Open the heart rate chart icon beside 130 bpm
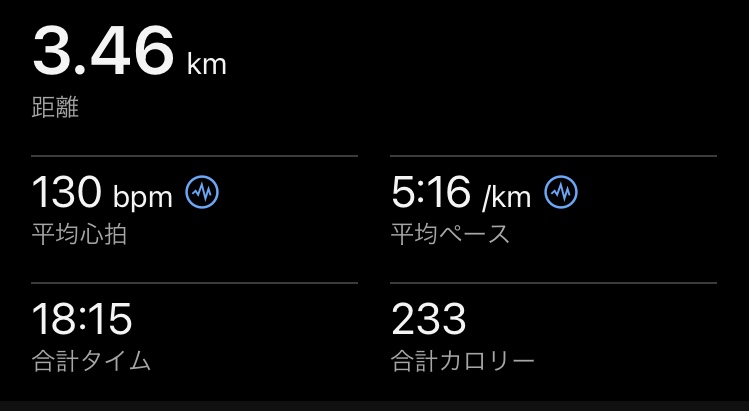 203,193
